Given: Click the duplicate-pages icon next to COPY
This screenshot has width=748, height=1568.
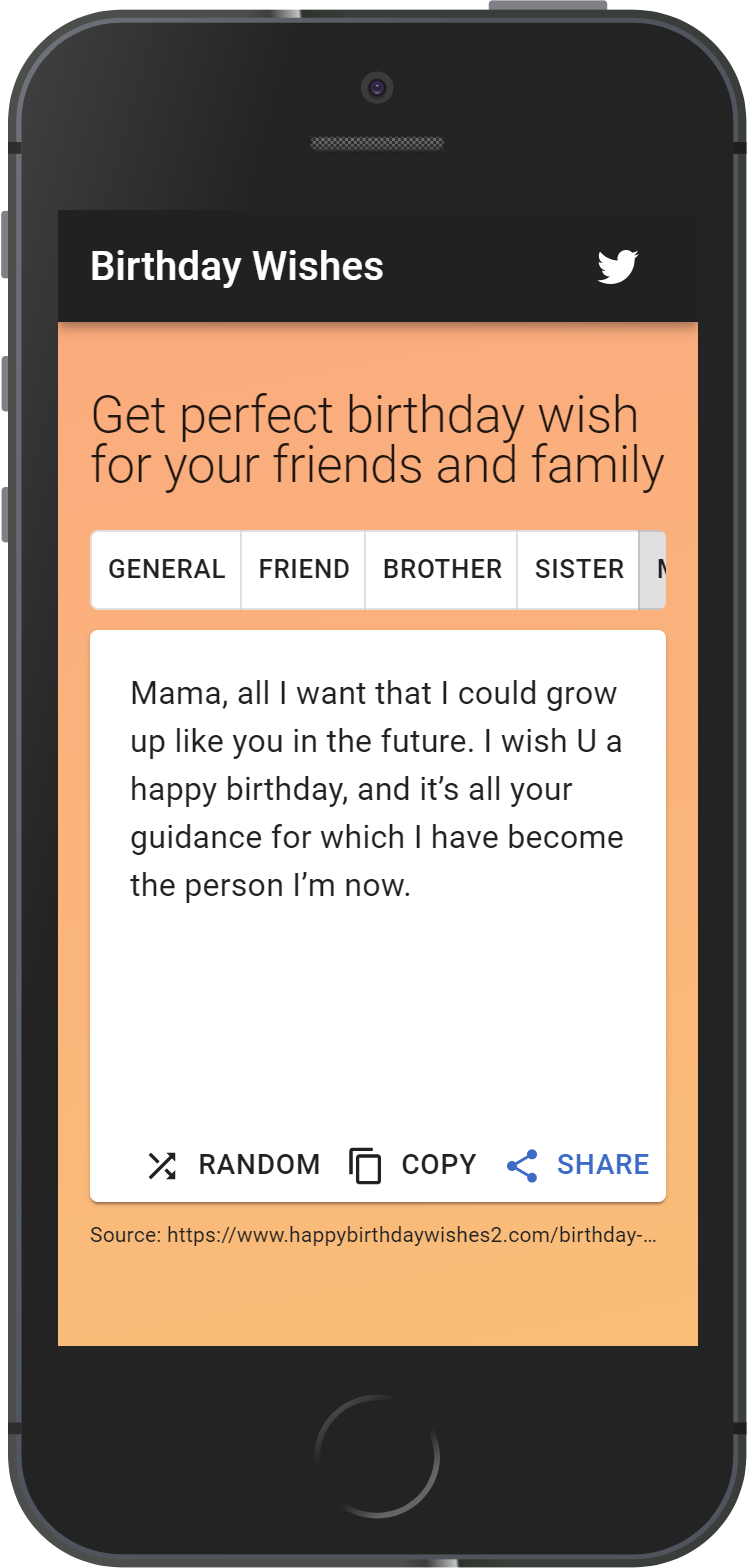Looking at the screenshot, I should 365,1164.
